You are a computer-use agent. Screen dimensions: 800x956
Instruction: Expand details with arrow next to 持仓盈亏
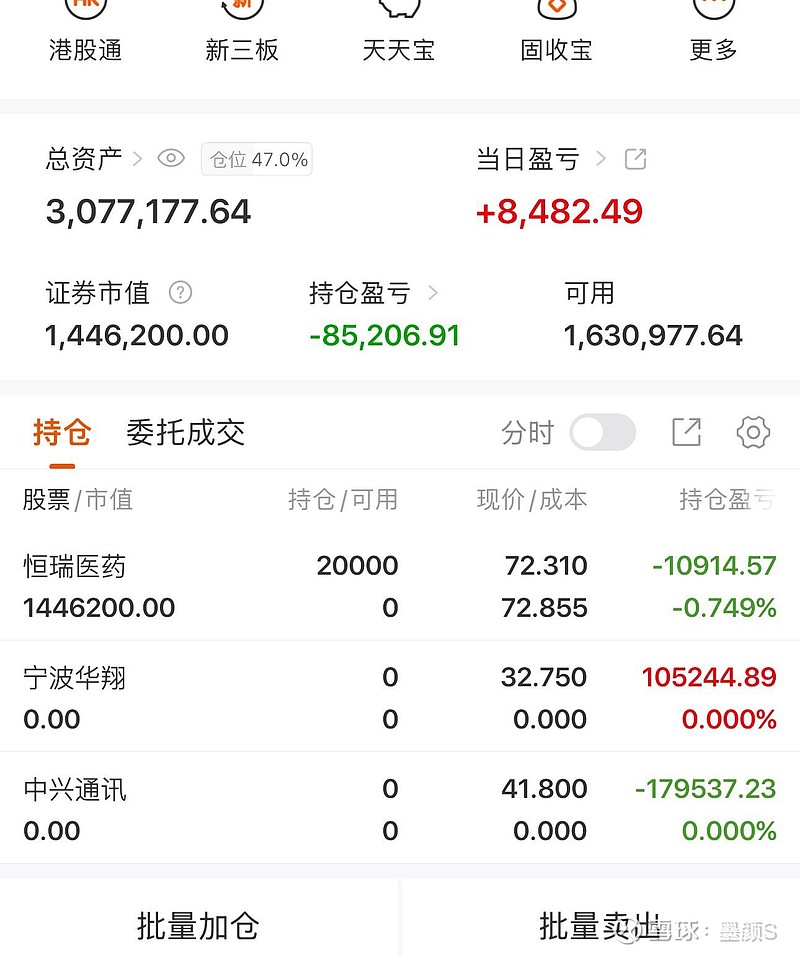pyautogui.click(x=433, y=293)
